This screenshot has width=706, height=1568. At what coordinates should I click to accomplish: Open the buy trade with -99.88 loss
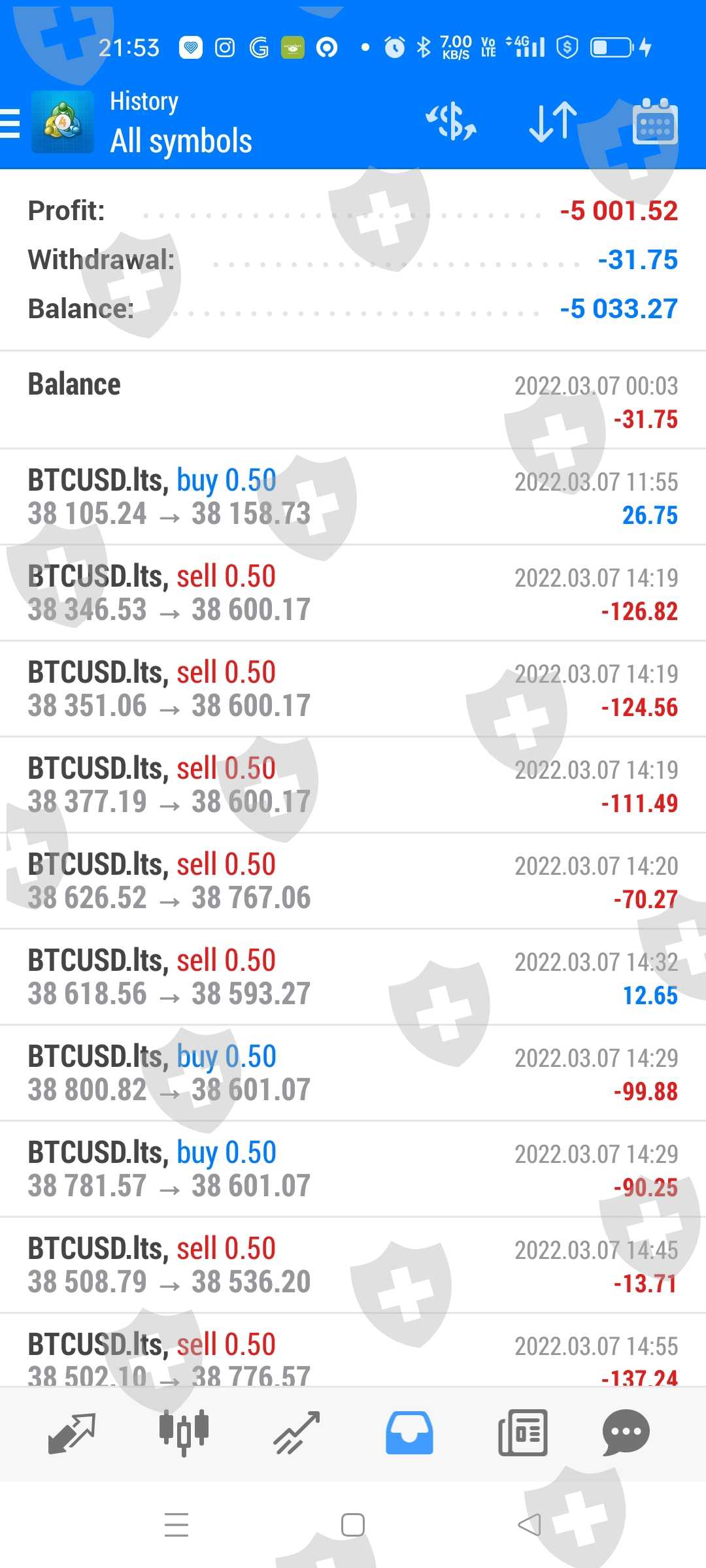(x=353, y=1073)
